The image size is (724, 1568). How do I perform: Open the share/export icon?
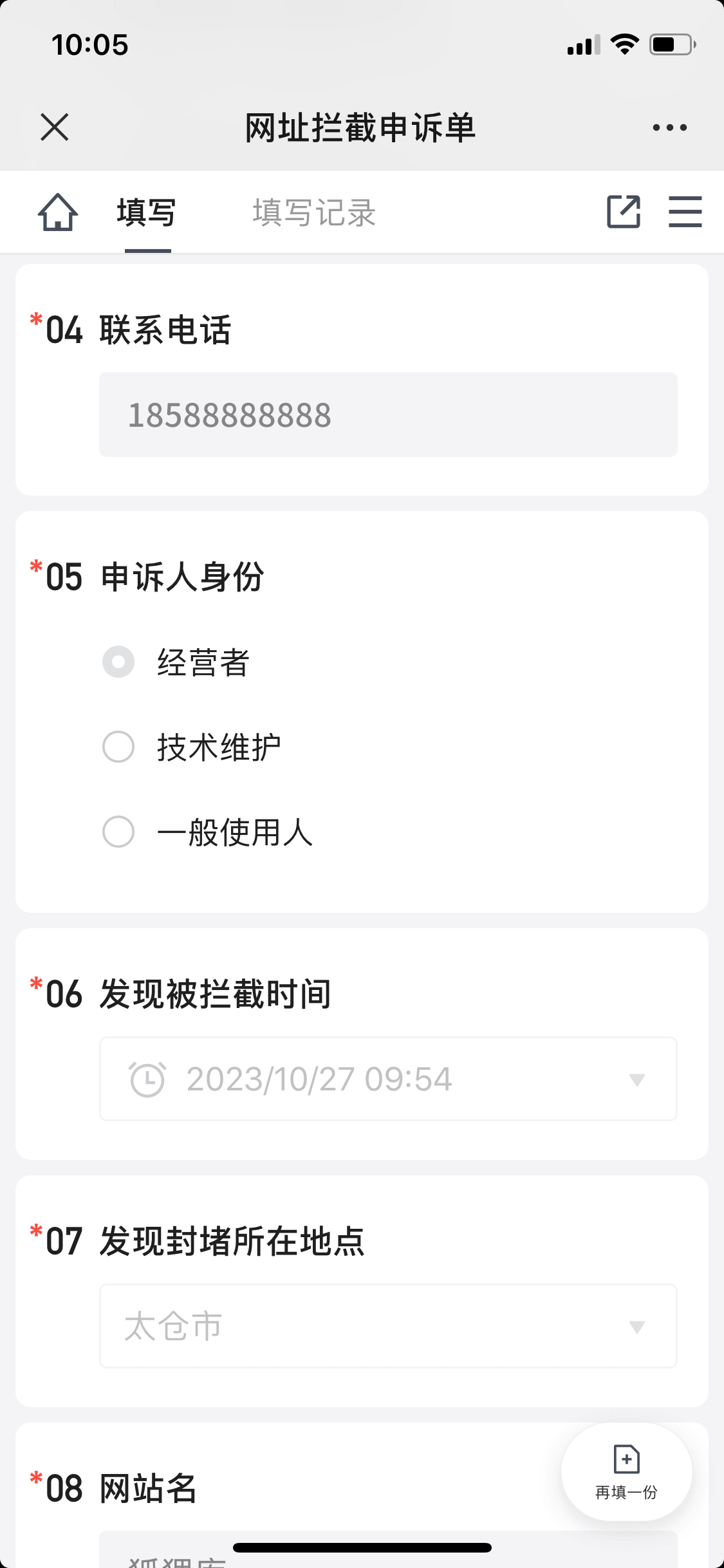(x=624, y=212)
